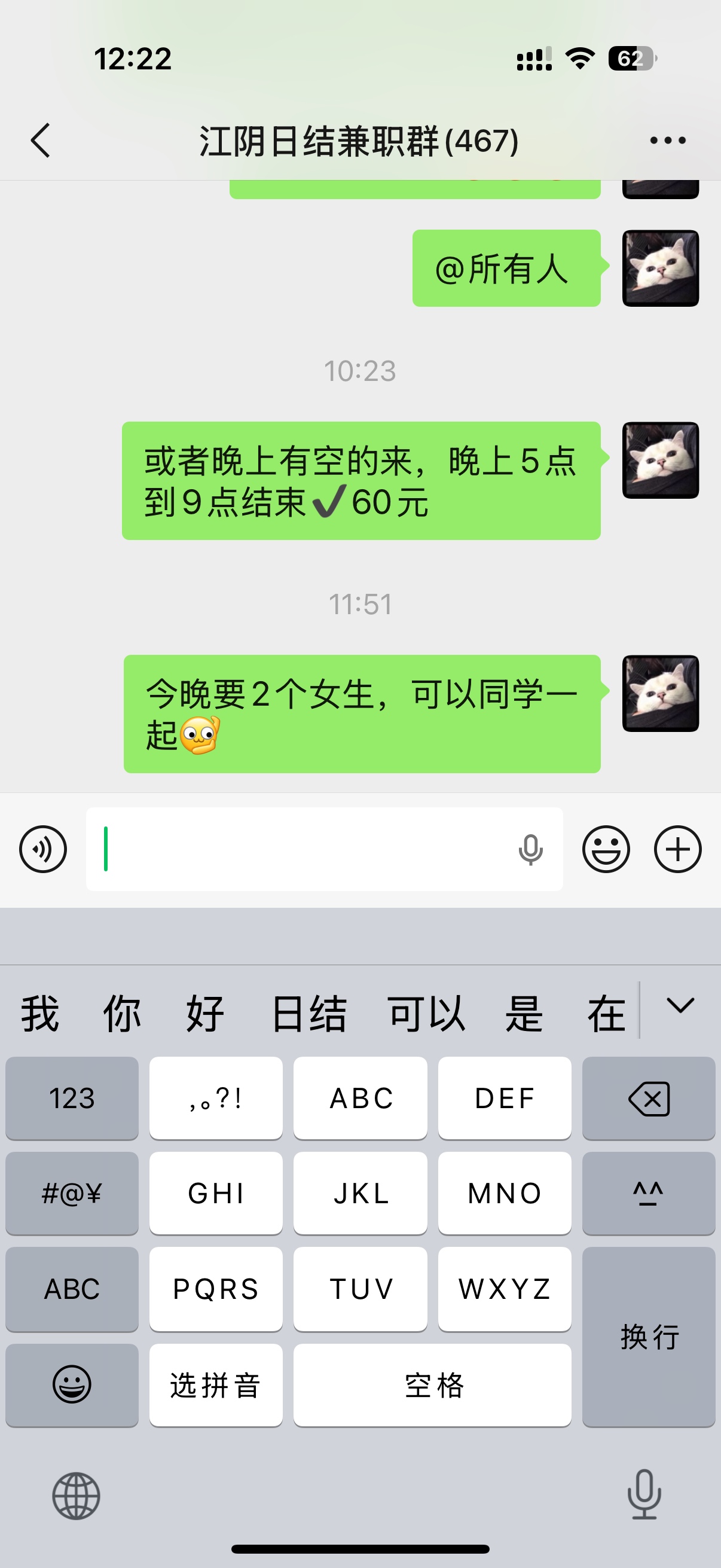Switch input language with the globe key
The width and height of the screenshot is (721, 1568).
(x=76, y=1495)
